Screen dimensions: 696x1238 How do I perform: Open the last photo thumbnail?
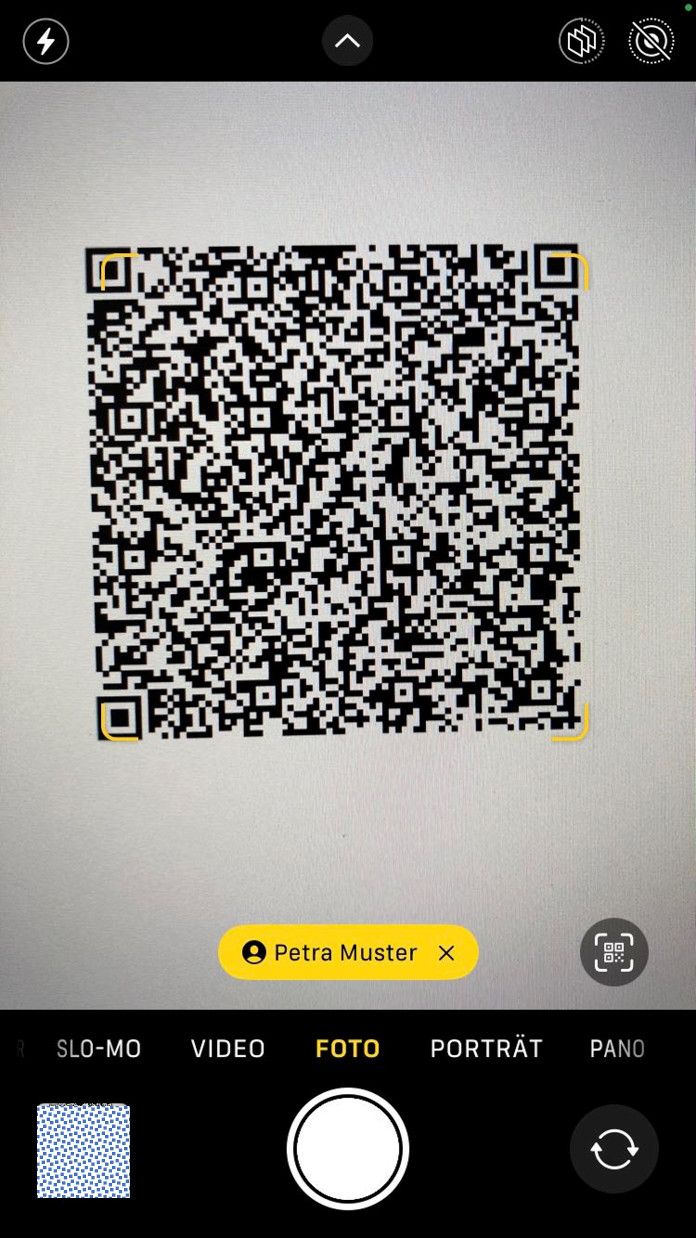pos(83,1150)
